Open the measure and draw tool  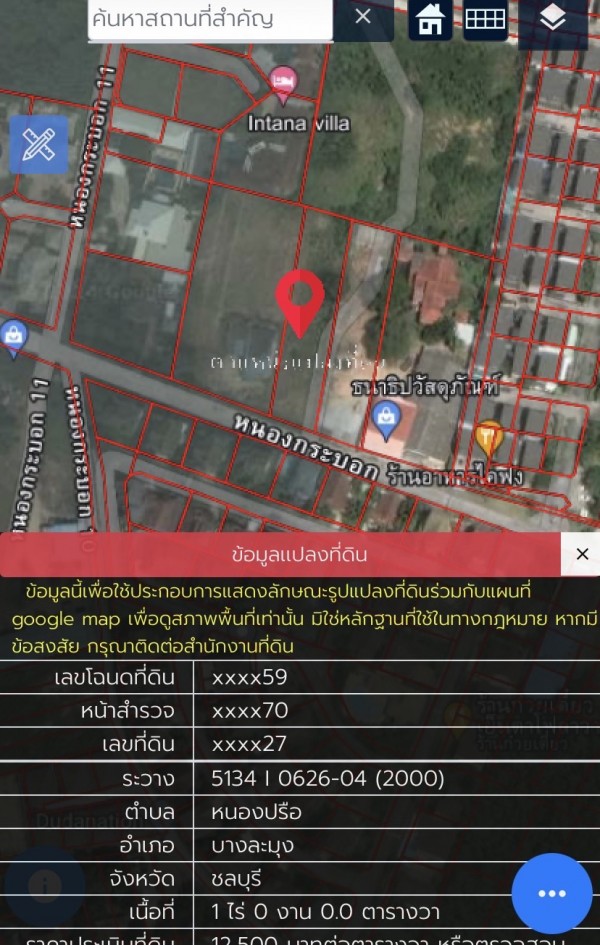pos(38,145)
